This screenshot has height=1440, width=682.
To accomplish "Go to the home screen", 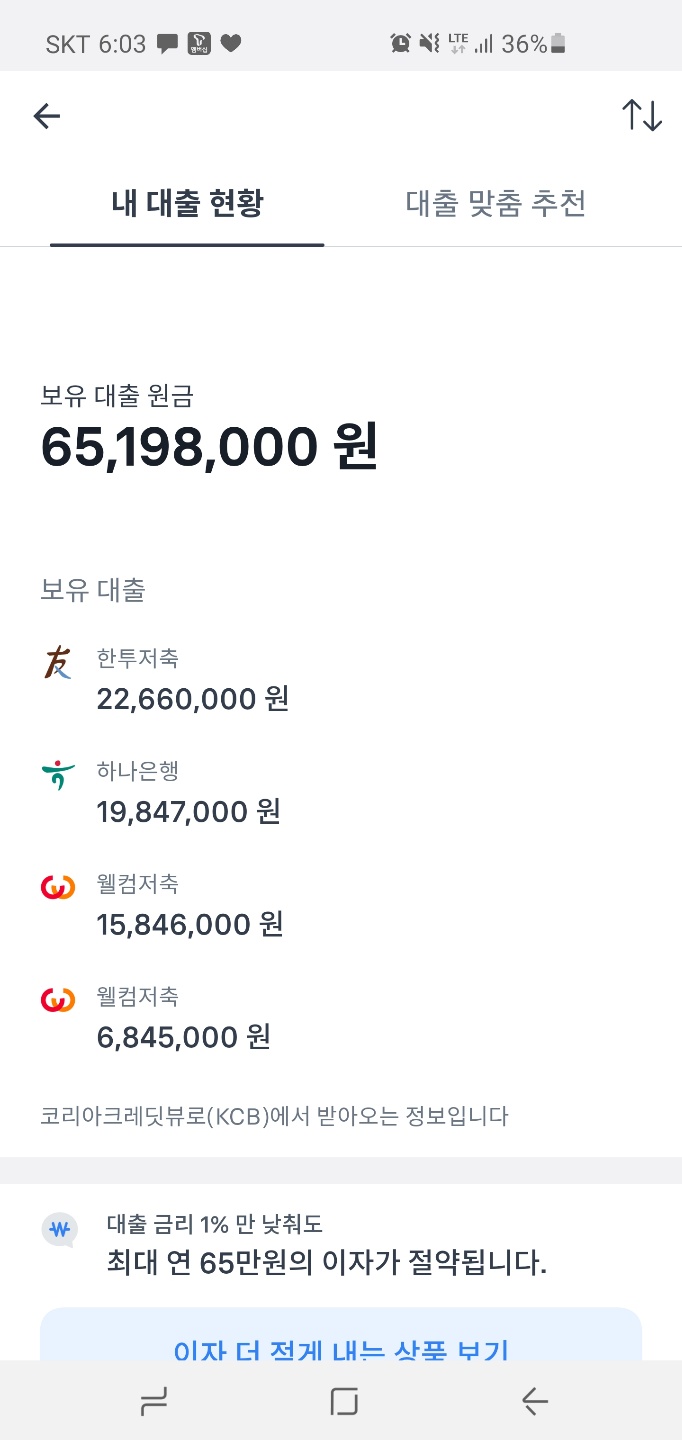I will pyautogui.click(x=343, y=1402).
